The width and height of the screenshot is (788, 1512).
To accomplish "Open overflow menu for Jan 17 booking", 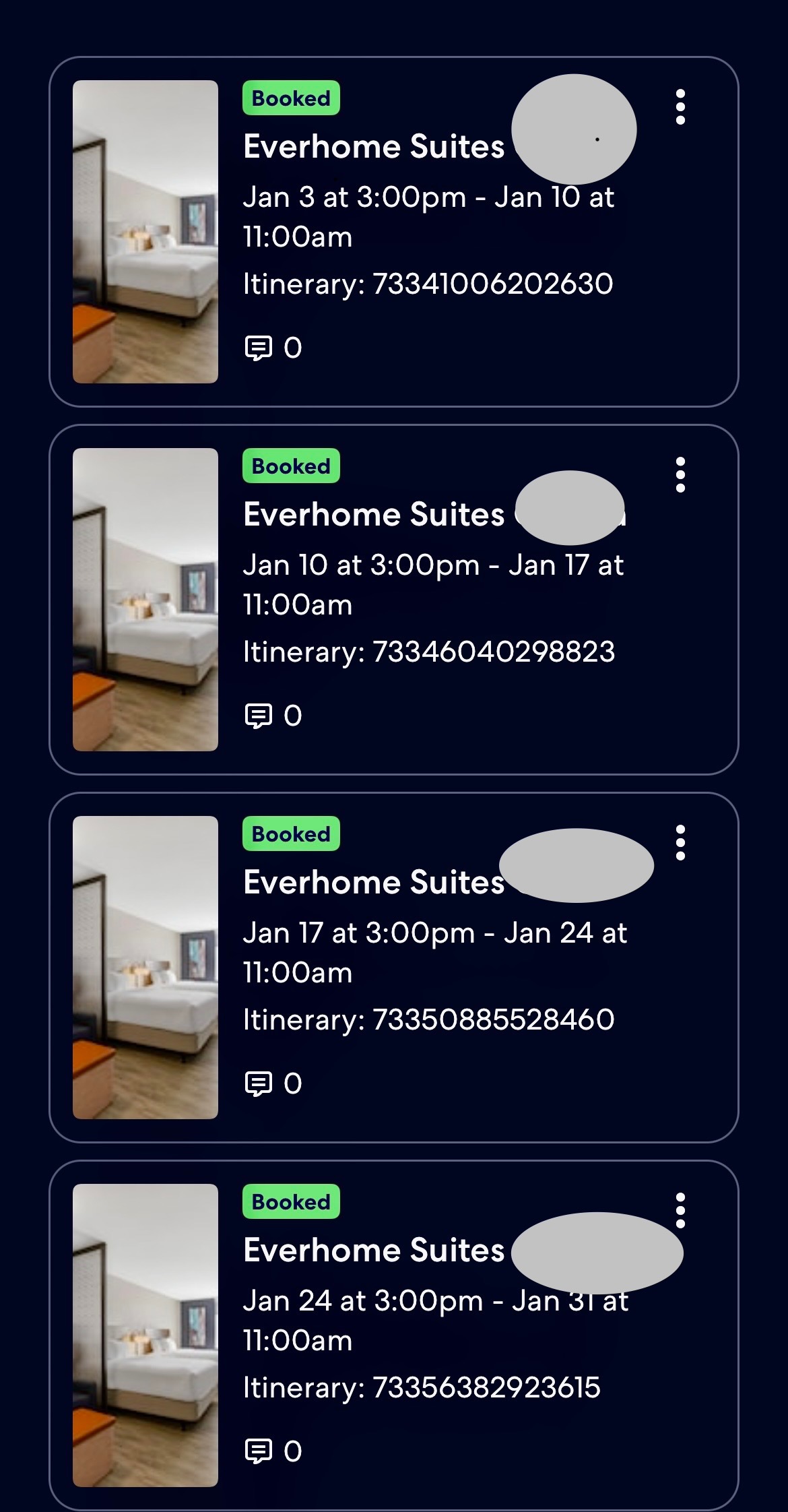I will 680,842.
